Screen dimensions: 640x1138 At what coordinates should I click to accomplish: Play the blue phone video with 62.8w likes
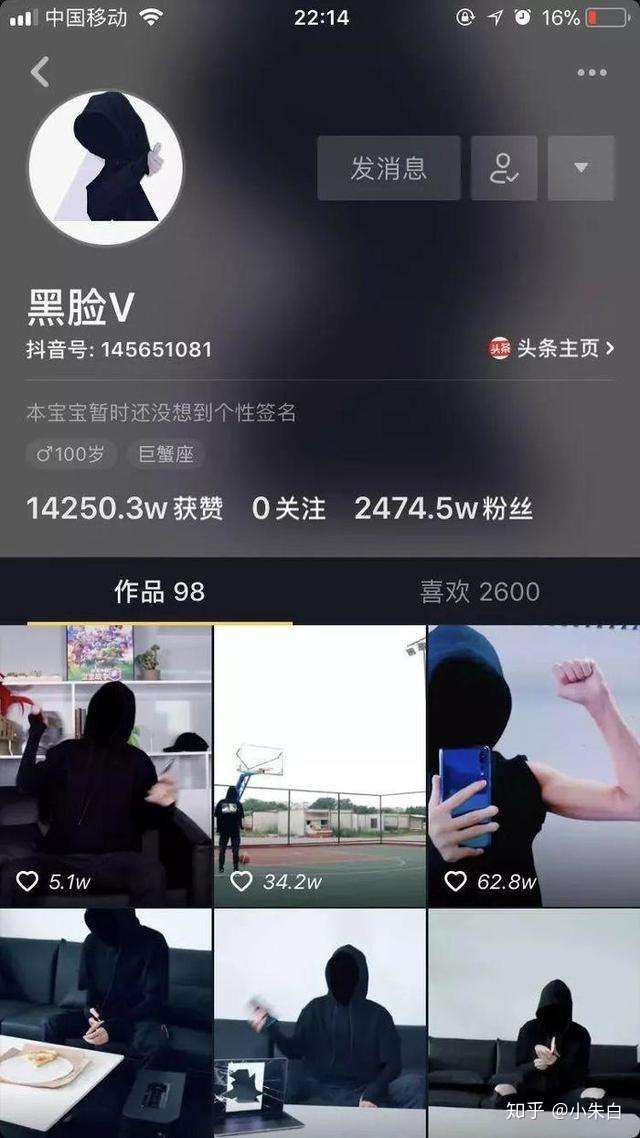(534, 766)
